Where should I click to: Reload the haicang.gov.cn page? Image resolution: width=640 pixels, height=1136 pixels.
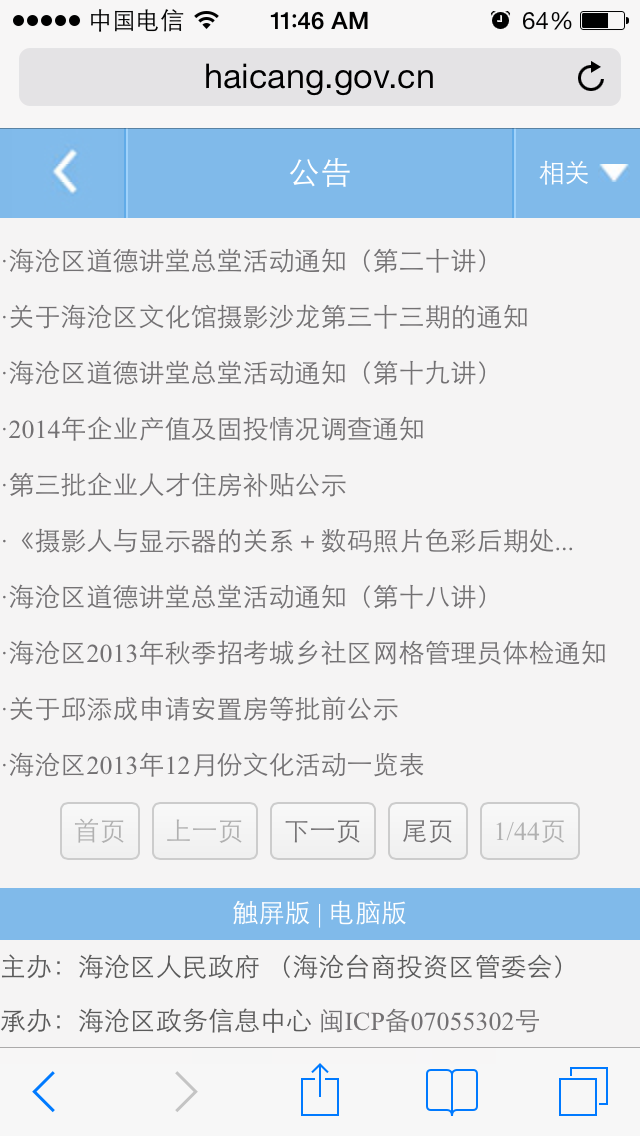(x=591, y=77)
